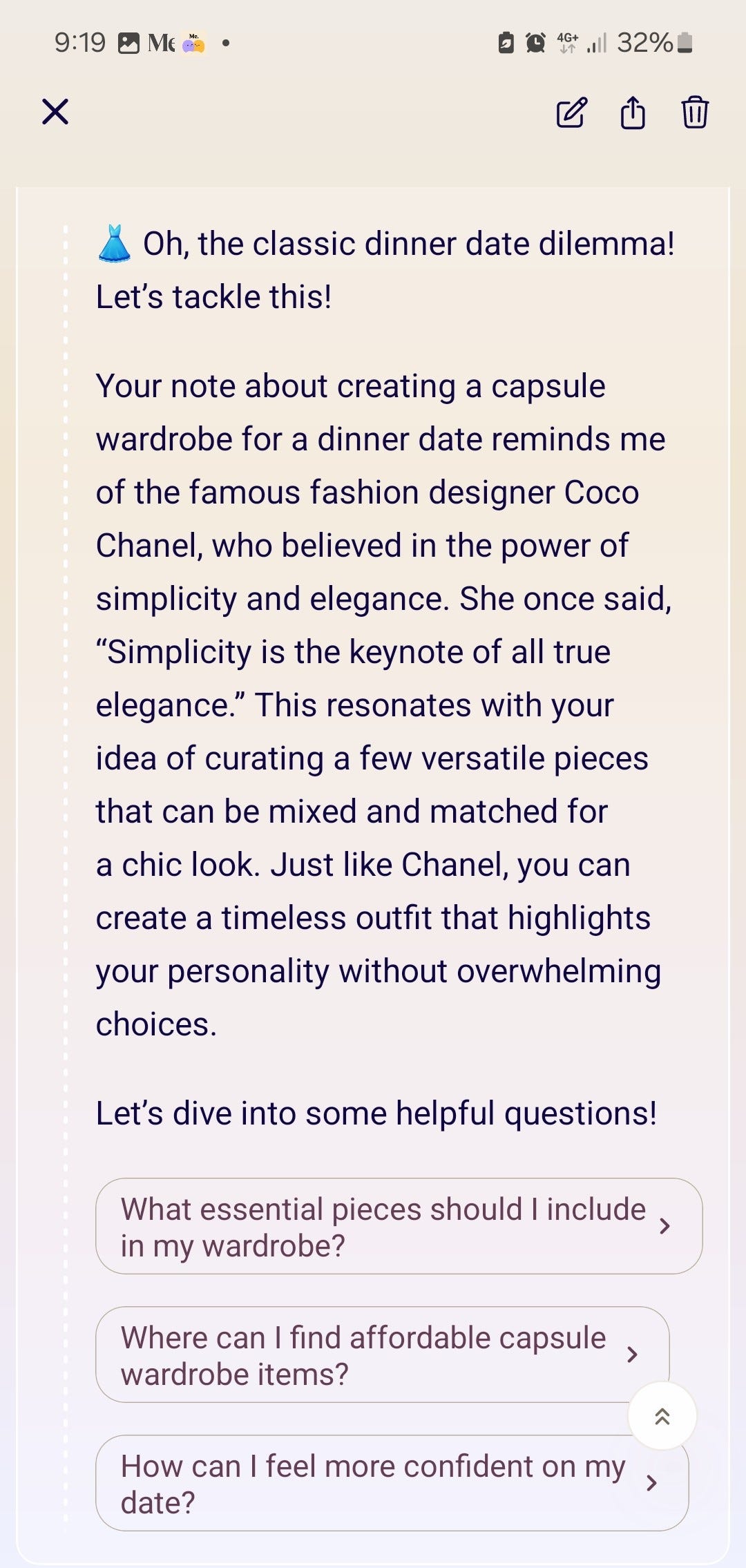Ask what essential pieces to include in wardrobe
Screen dimensions: 746x1568
[399, 1226]
